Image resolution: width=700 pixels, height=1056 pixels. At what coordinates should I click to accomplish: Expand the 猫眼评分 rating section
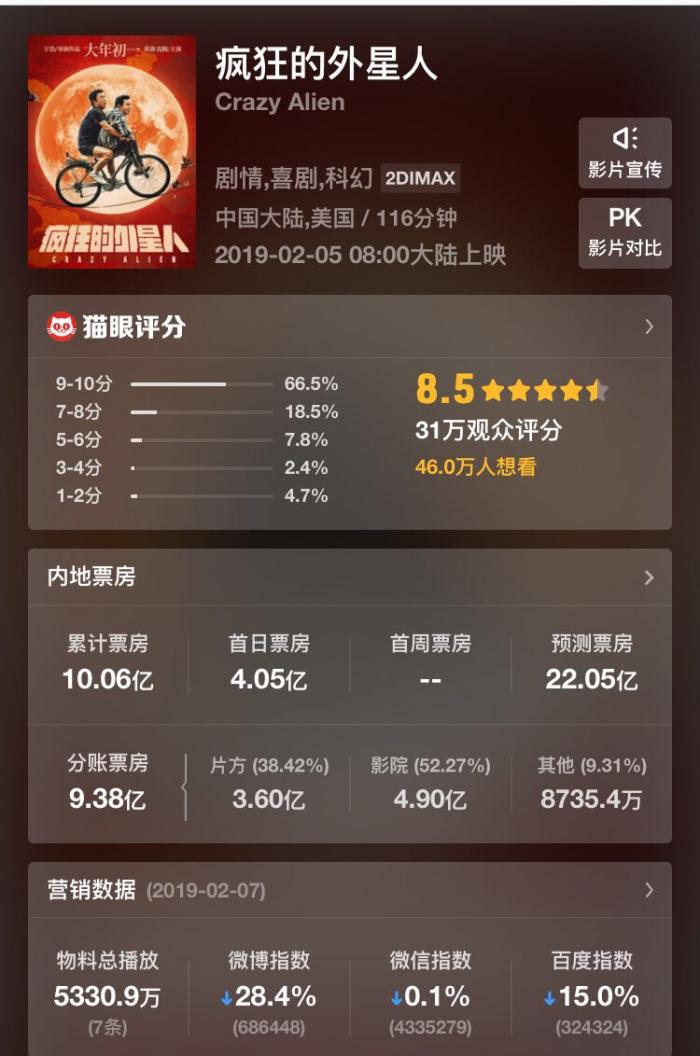(x=648, y=327)
